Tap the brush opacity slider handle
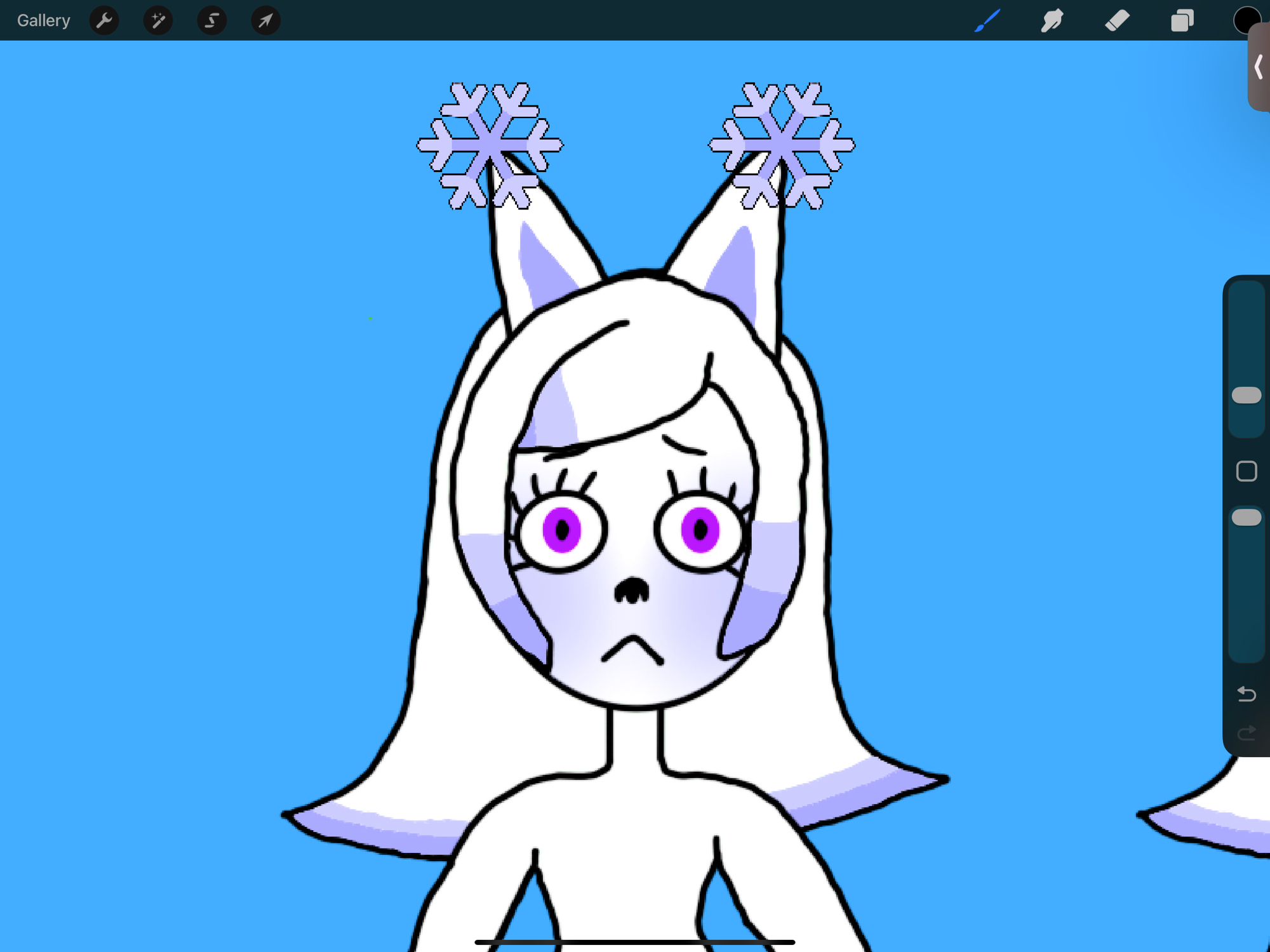Screen dimensions: 1270x952 pyautogui.click(x=1246, y=518)
